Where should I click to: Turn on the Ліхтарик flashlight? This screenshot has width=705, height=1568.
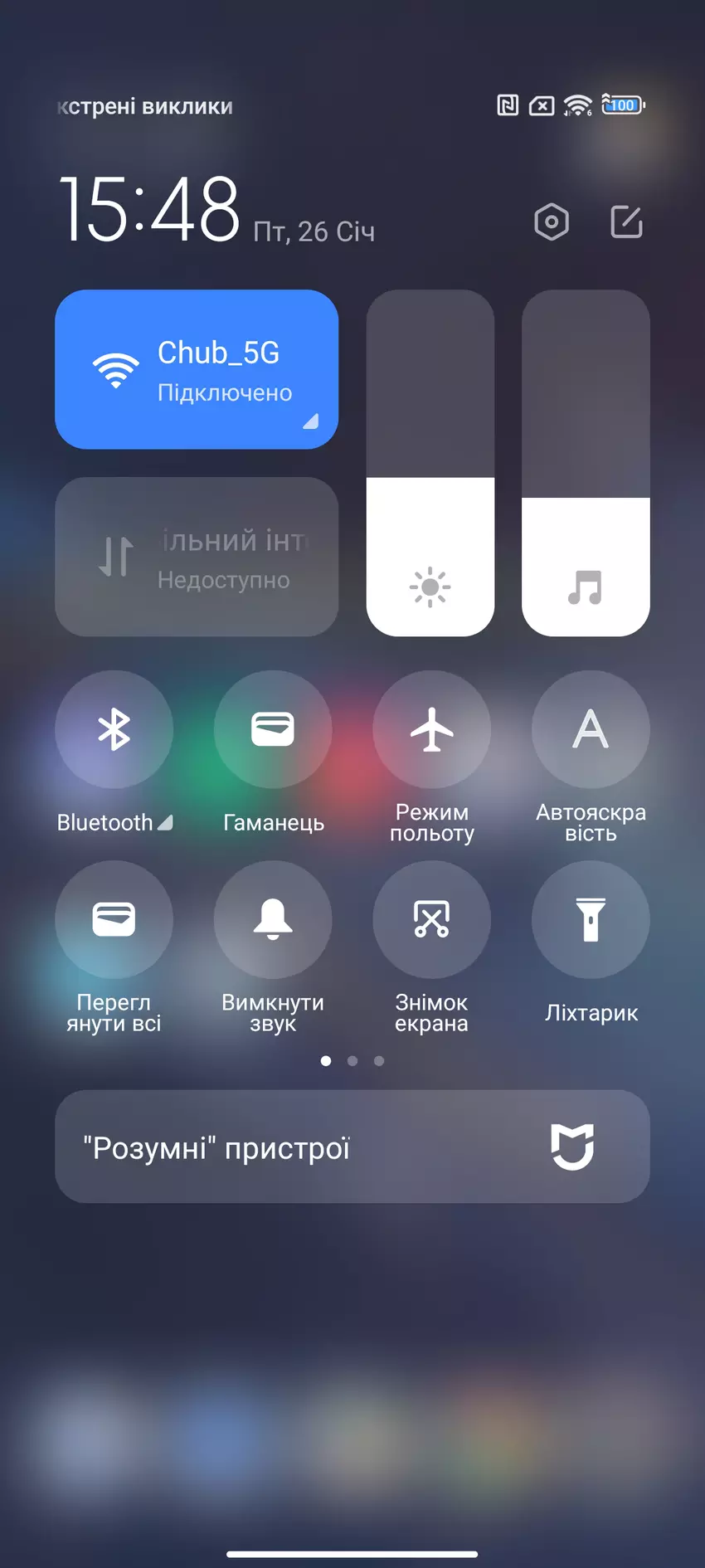[591, 919]
